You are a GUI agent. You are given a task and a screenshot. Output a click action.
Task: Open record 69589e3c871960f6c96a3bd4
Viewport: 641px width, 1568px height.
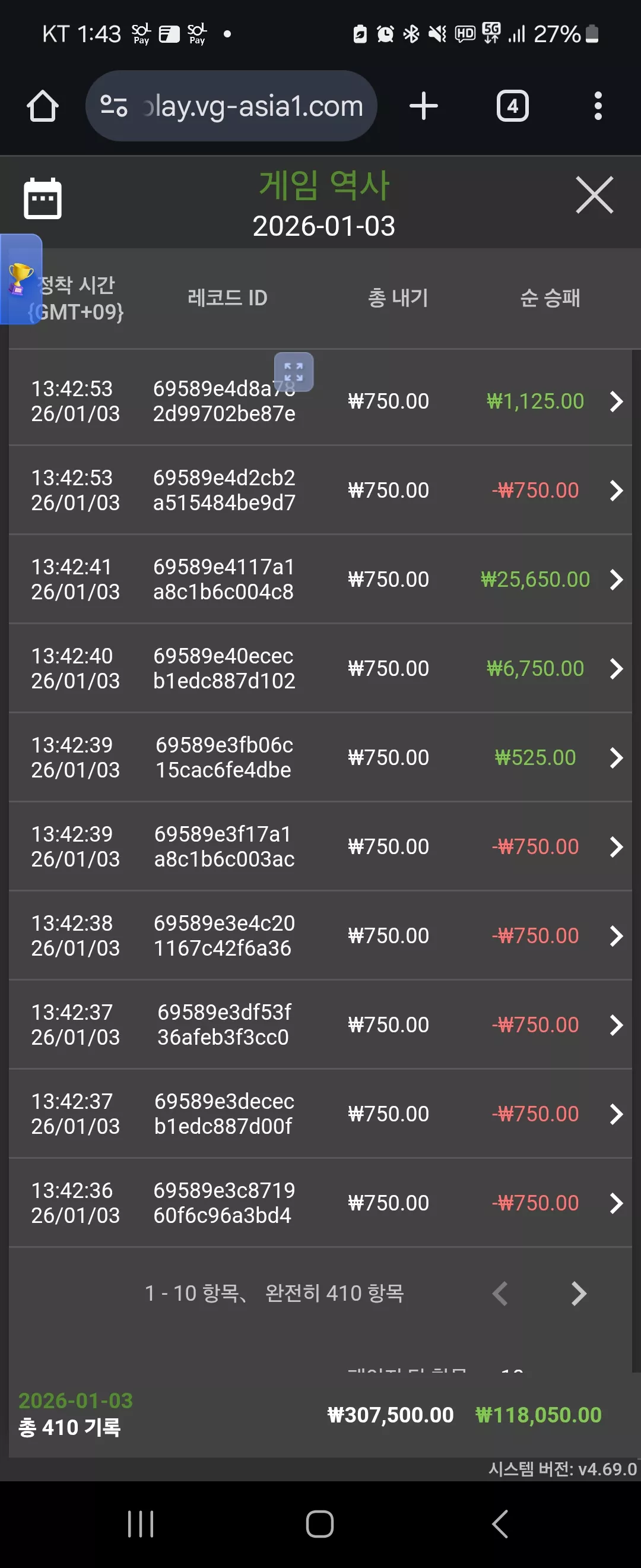tap(320, 1203)
